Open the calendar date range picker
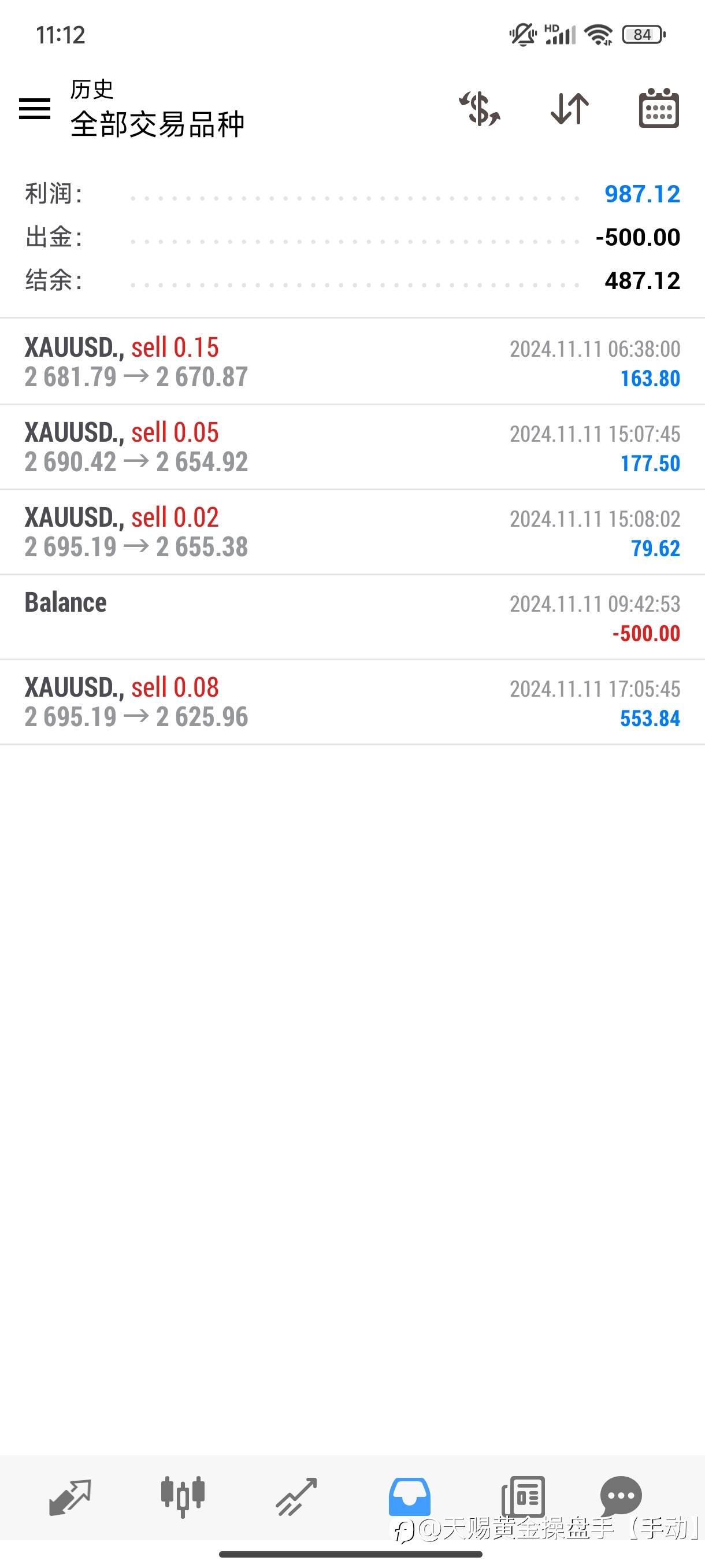The width and height of the screenshot is (705, 1568). tap(659, 109)
